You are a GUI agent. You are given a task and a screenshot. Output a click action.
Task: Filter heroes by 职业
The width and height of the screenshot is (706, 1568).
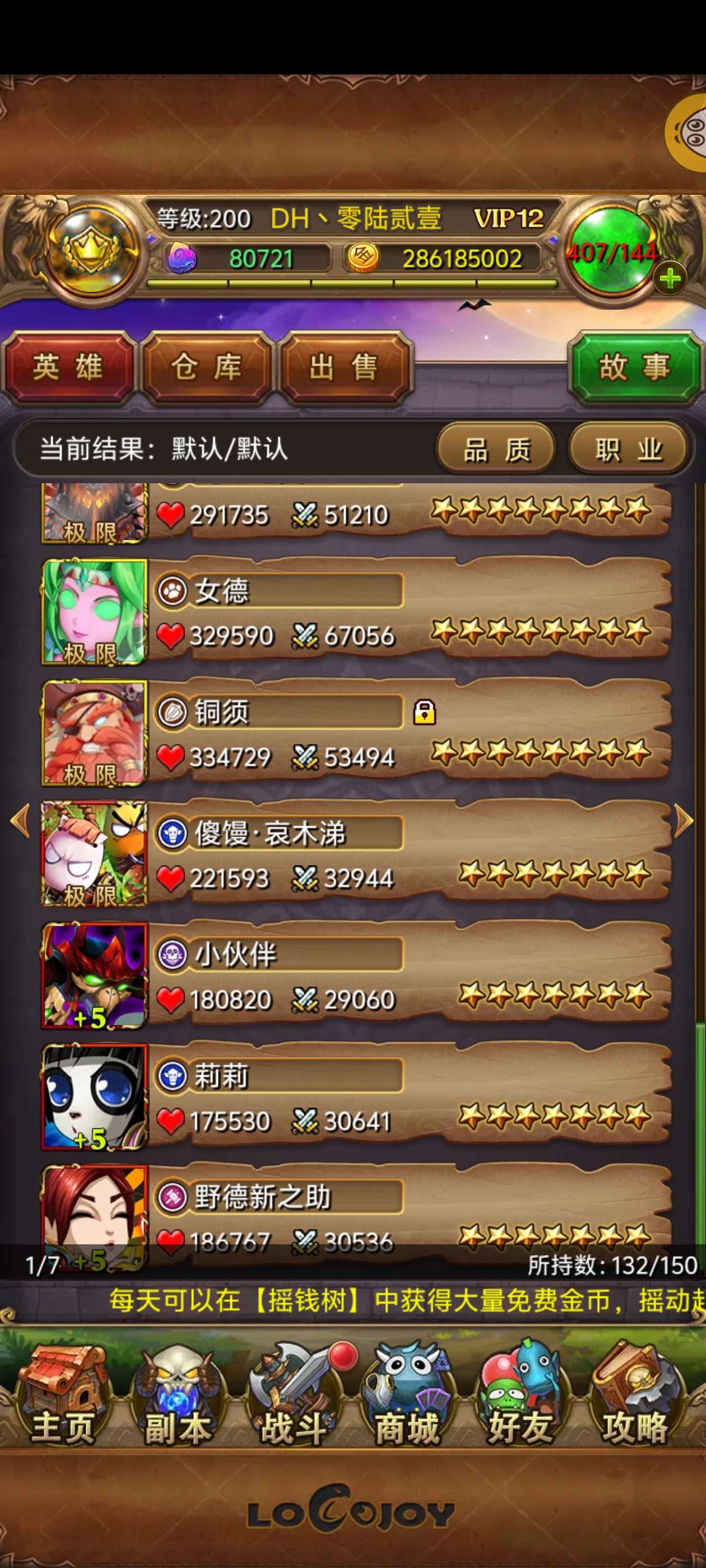(x=629, y=450)
